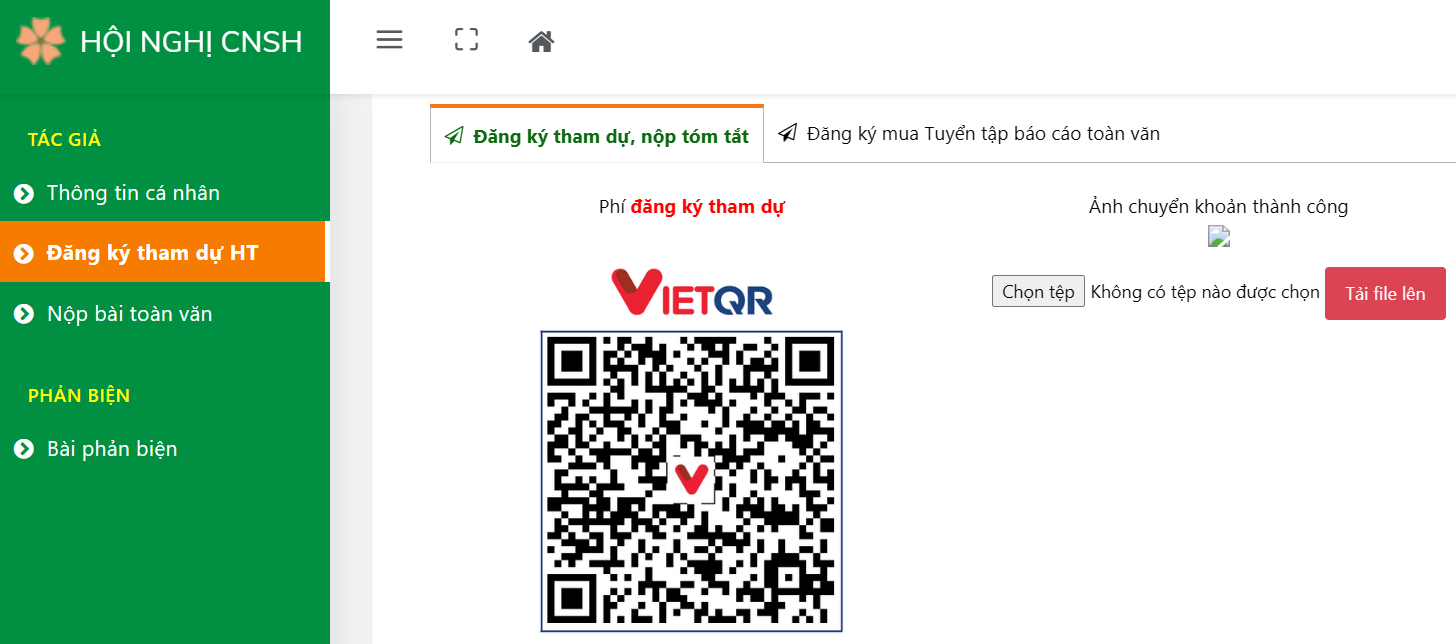The image size is (1456, 644).
Task: Switch to Đăng ký mua Tuyển tập tab
Action: point(970,134)
